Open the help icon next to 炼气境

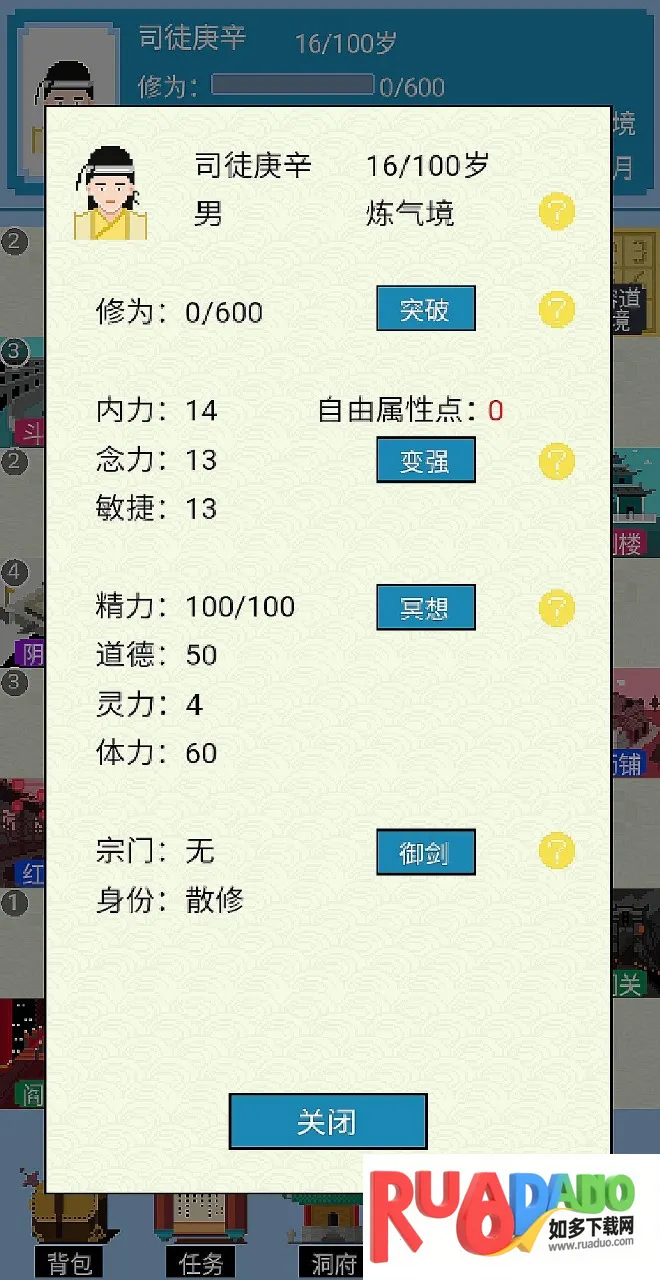[x=557, y=212]
